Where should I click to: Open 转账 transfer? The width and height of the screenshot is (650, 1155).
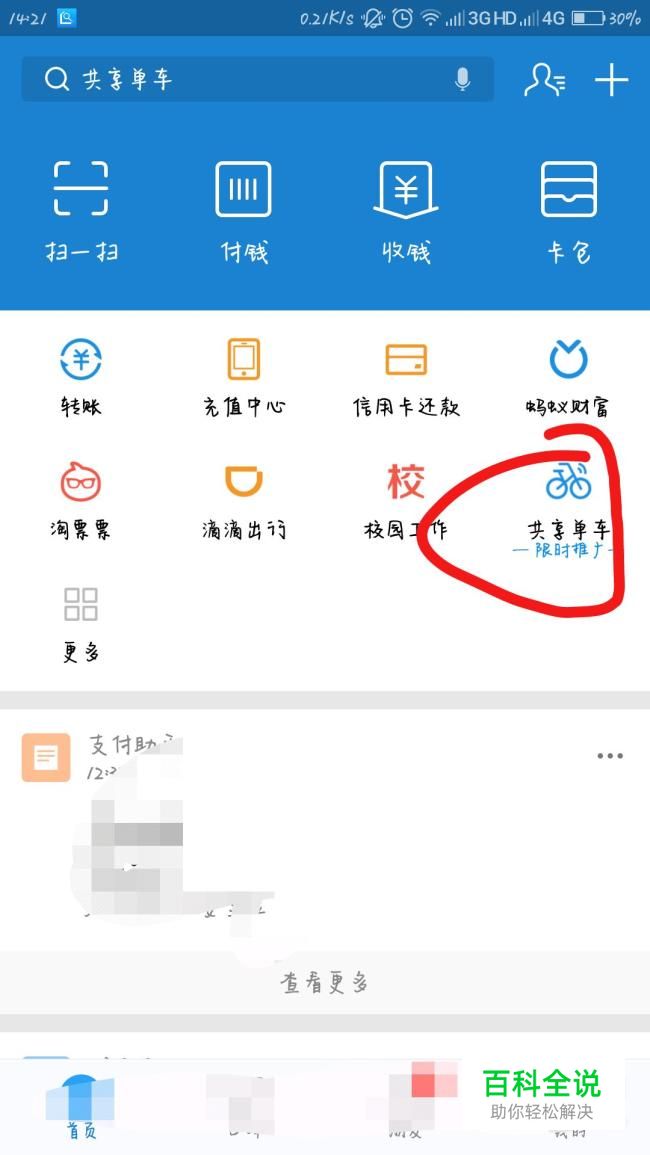click(81, 377)
